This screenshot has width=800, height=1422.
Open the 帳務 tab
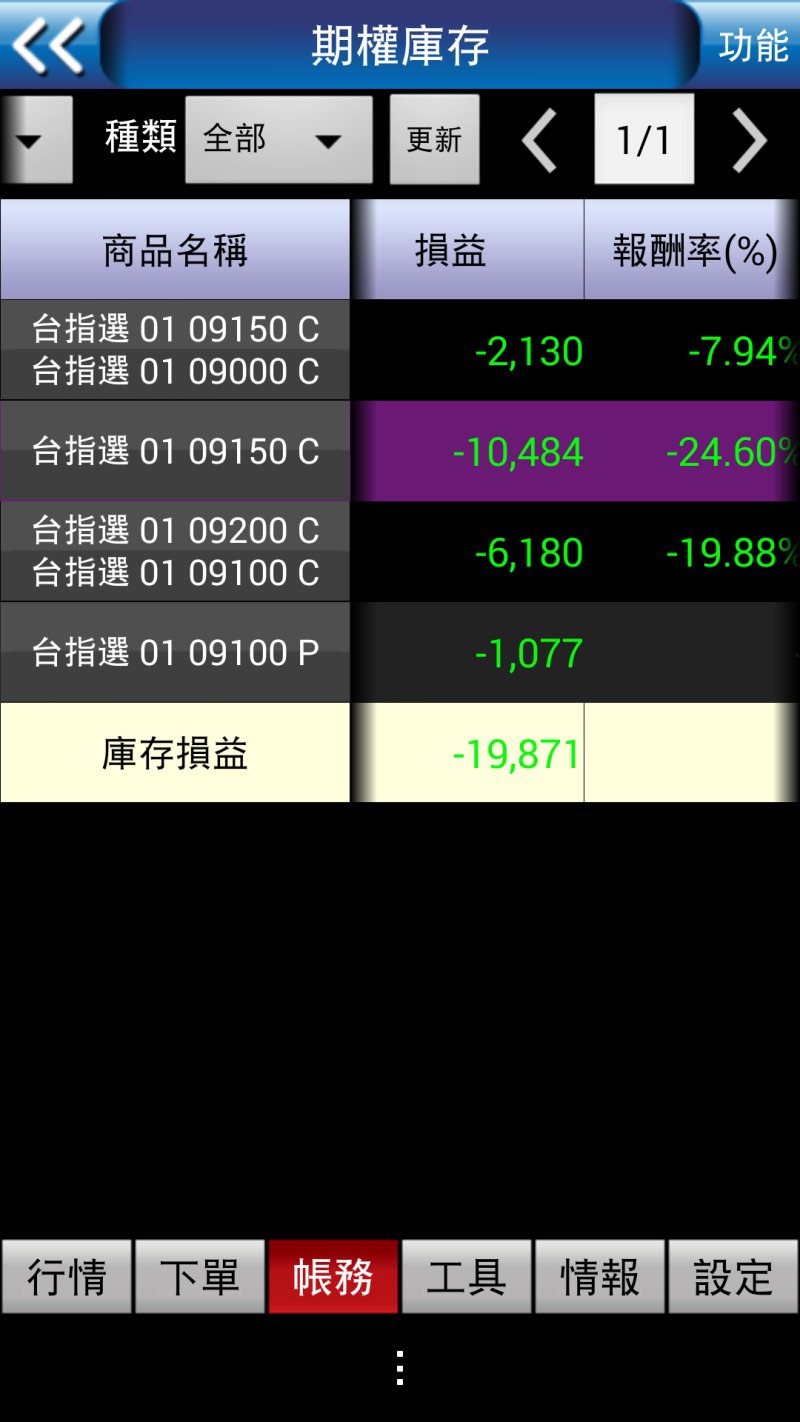coord(333,1277)
